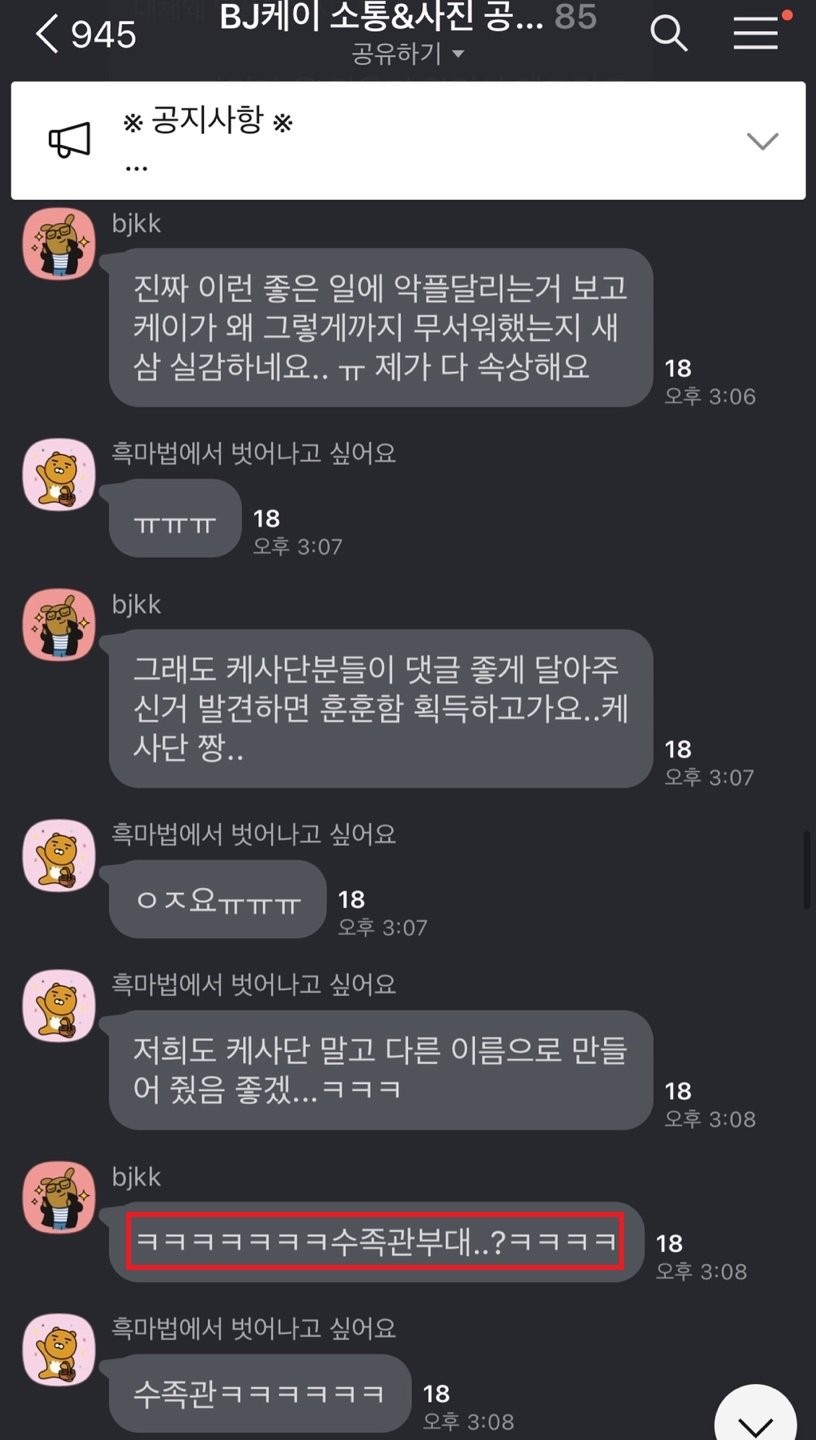
Task: Expand the 공지사항 notice banner
Action: pyautogui.click(x=763, y=141)
